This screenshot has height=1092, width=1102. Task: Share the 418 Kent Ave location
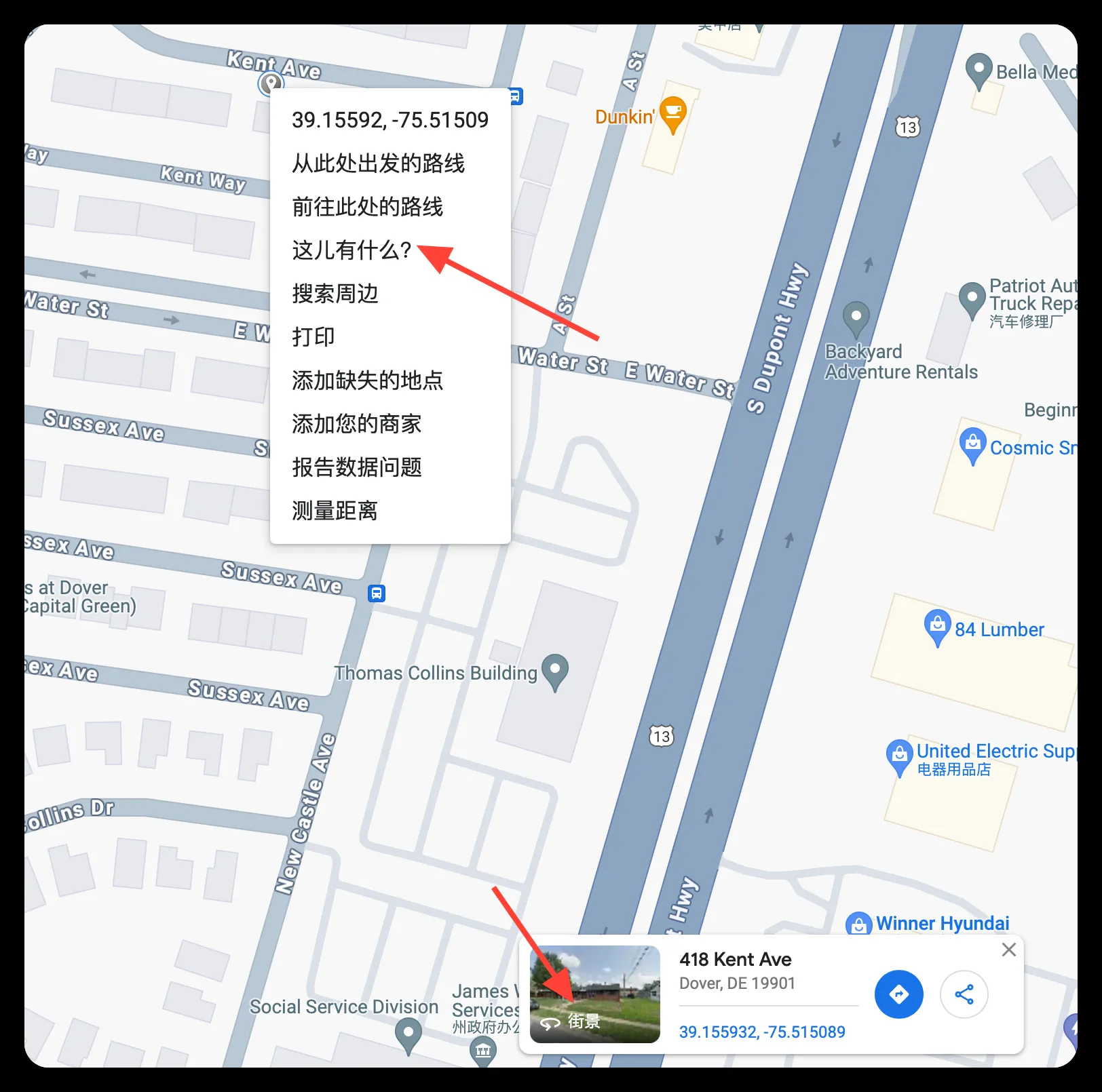click(x=964, y=994)
